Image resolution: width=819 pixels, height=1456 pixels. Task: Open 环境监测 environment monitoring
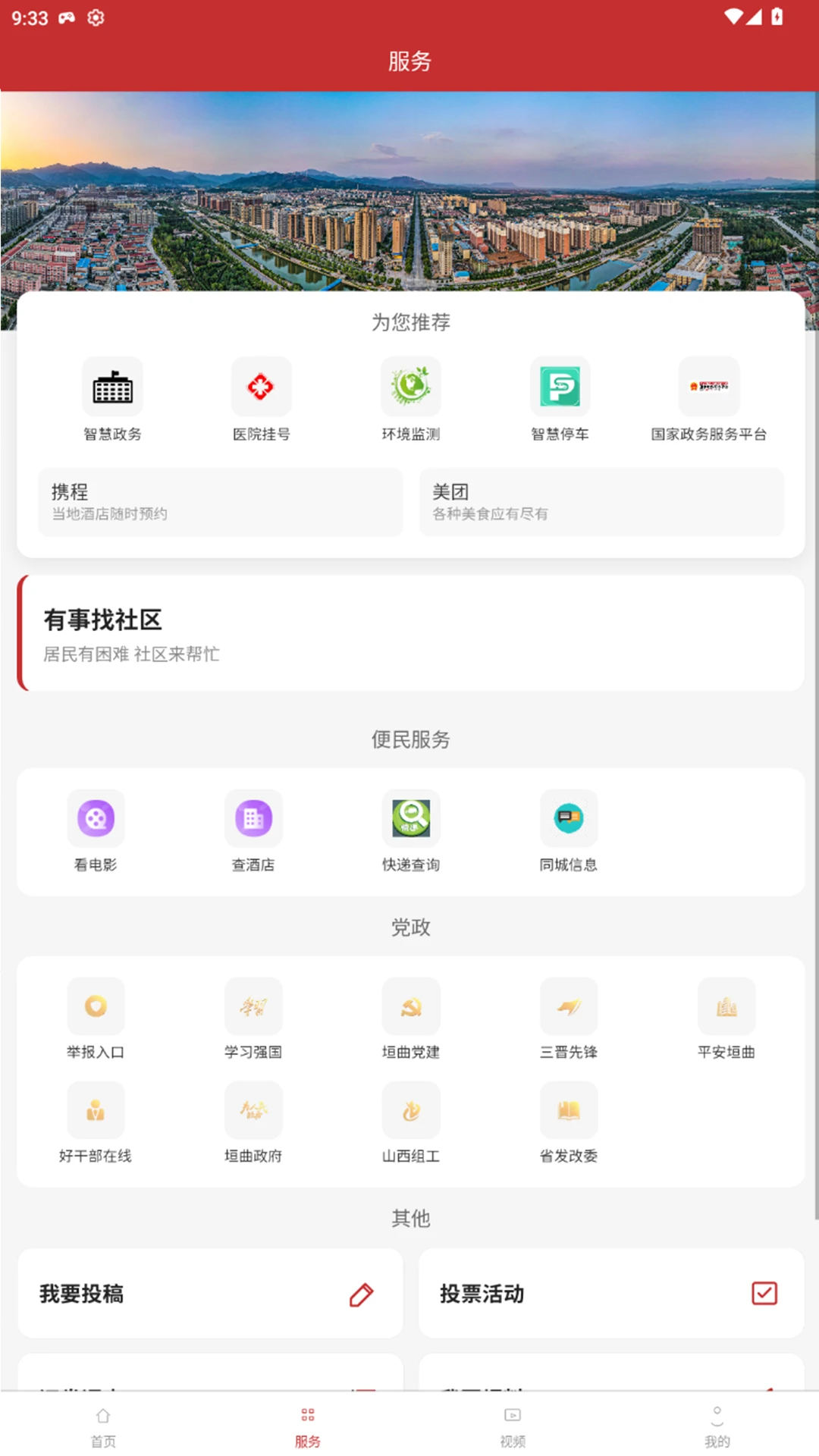[x=410, y=400]
